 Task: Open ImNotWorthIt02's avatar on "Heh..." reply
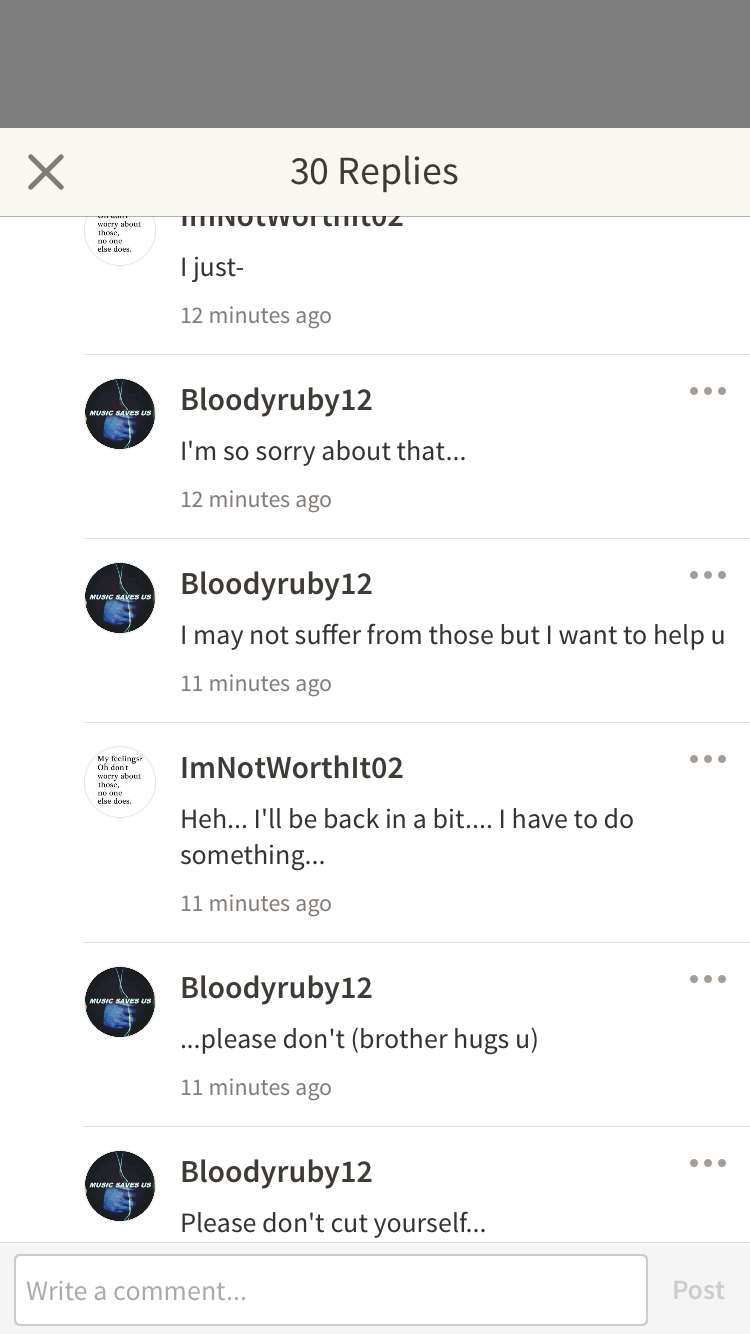point(120,782)
